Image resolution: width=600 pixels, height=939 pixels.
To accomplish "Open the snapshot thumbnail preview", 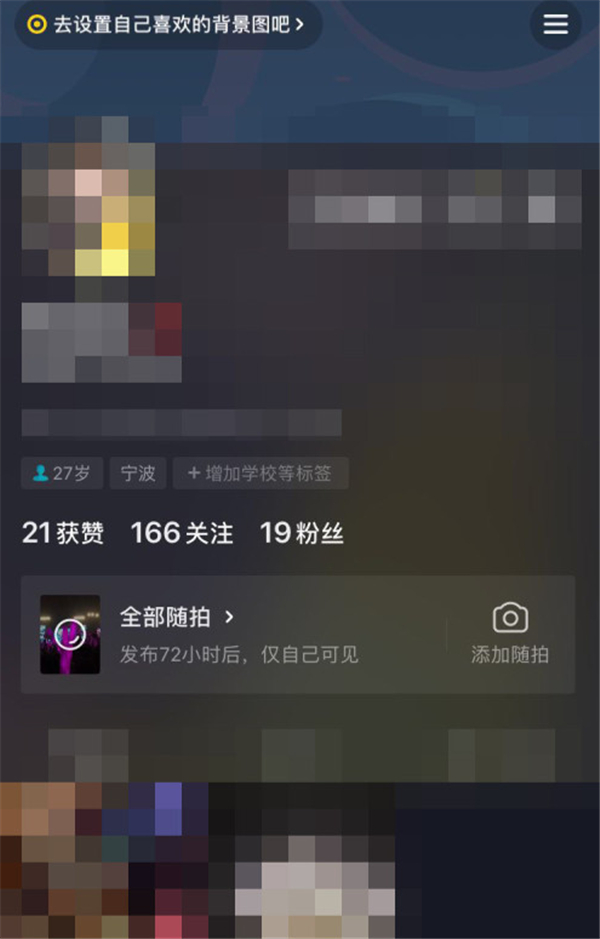I will (x=70, y=634).
